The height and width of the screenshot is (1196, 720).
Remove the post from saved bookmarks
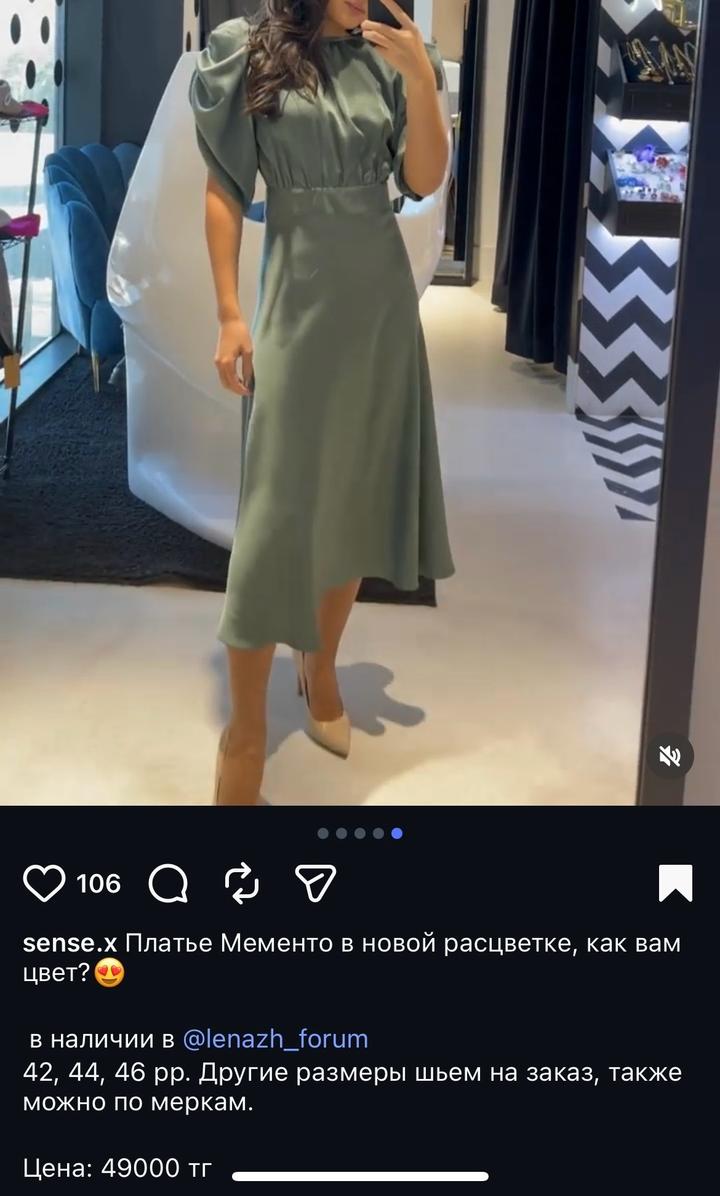675,883
